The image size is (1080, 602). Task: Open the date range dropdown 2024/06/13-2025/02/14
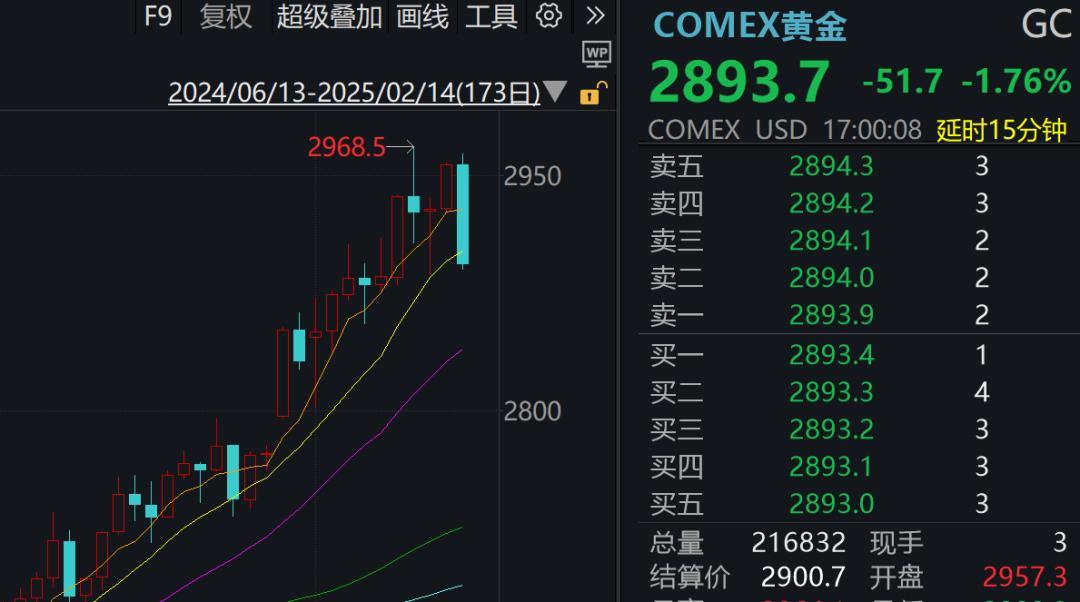tap(366, 93)
